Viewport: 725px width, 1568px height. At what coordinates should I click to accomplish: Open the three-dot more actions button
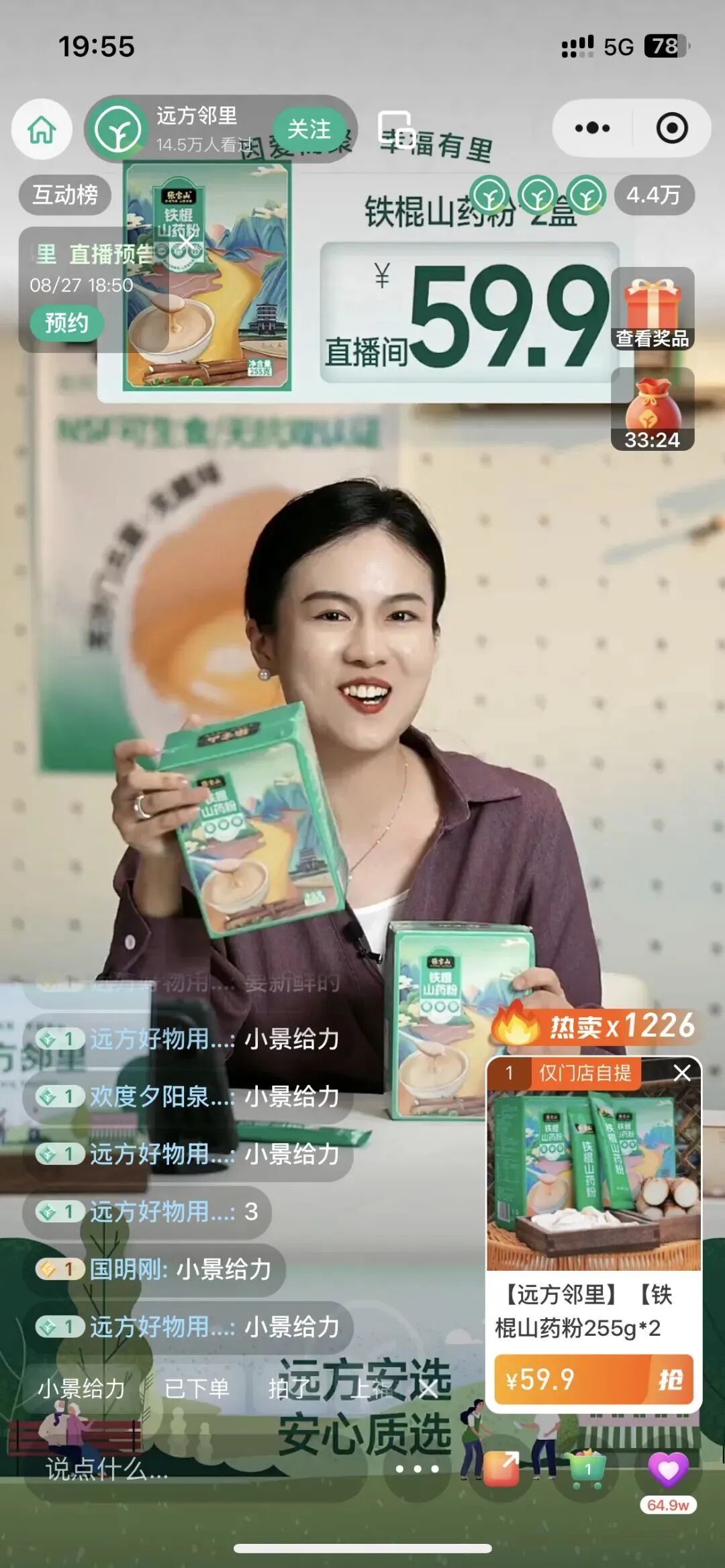pyautogui.click(x=417, y=1469)
